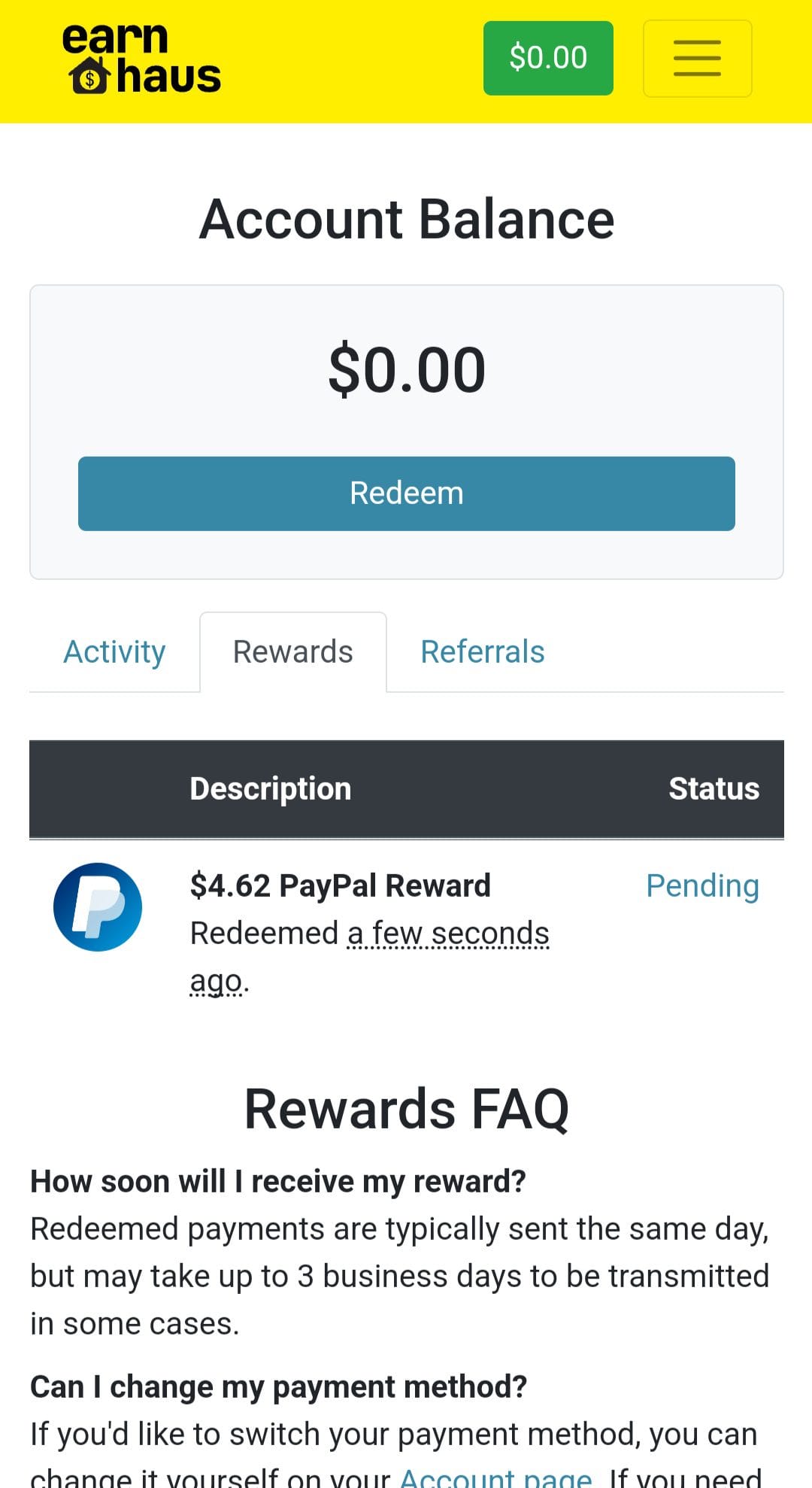Open the Account page link

pos(496,1476)
